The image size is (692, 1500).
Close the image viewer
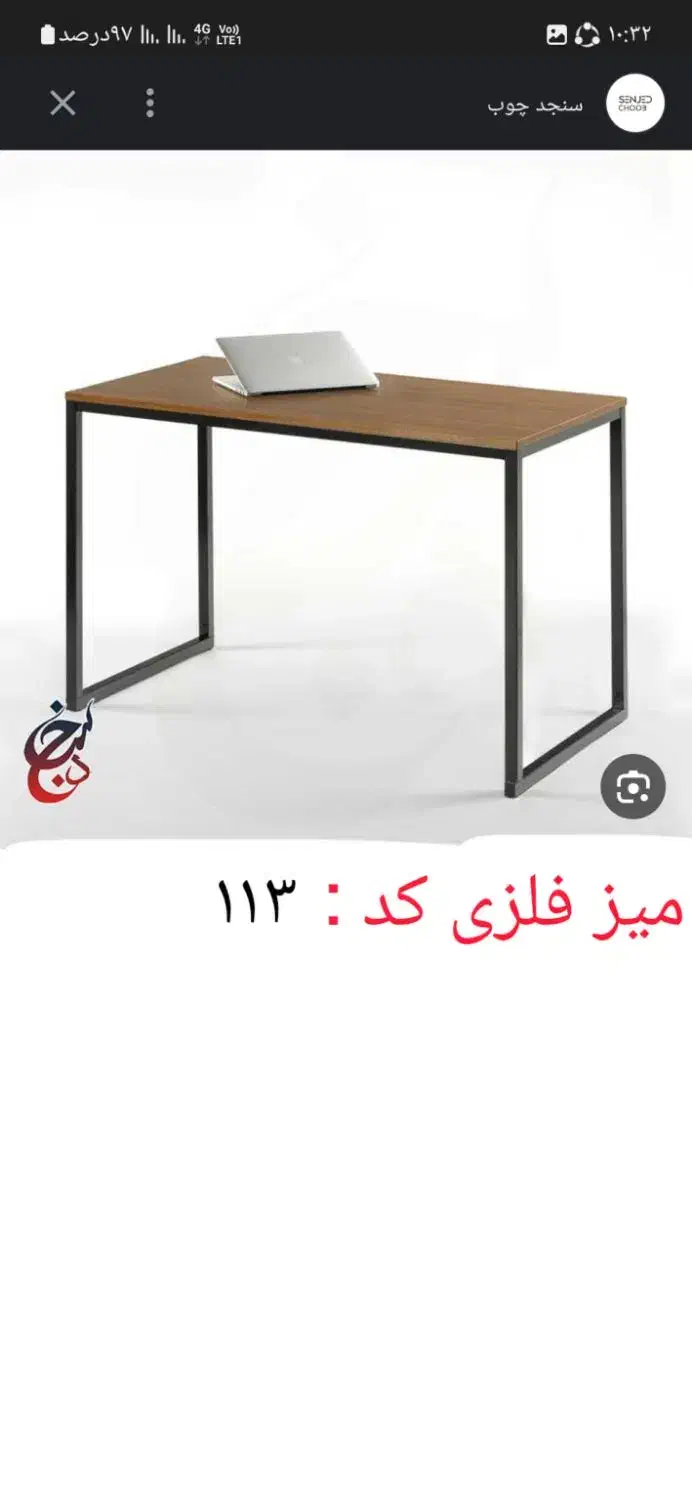pyautogui.click(x=63, y=103)
